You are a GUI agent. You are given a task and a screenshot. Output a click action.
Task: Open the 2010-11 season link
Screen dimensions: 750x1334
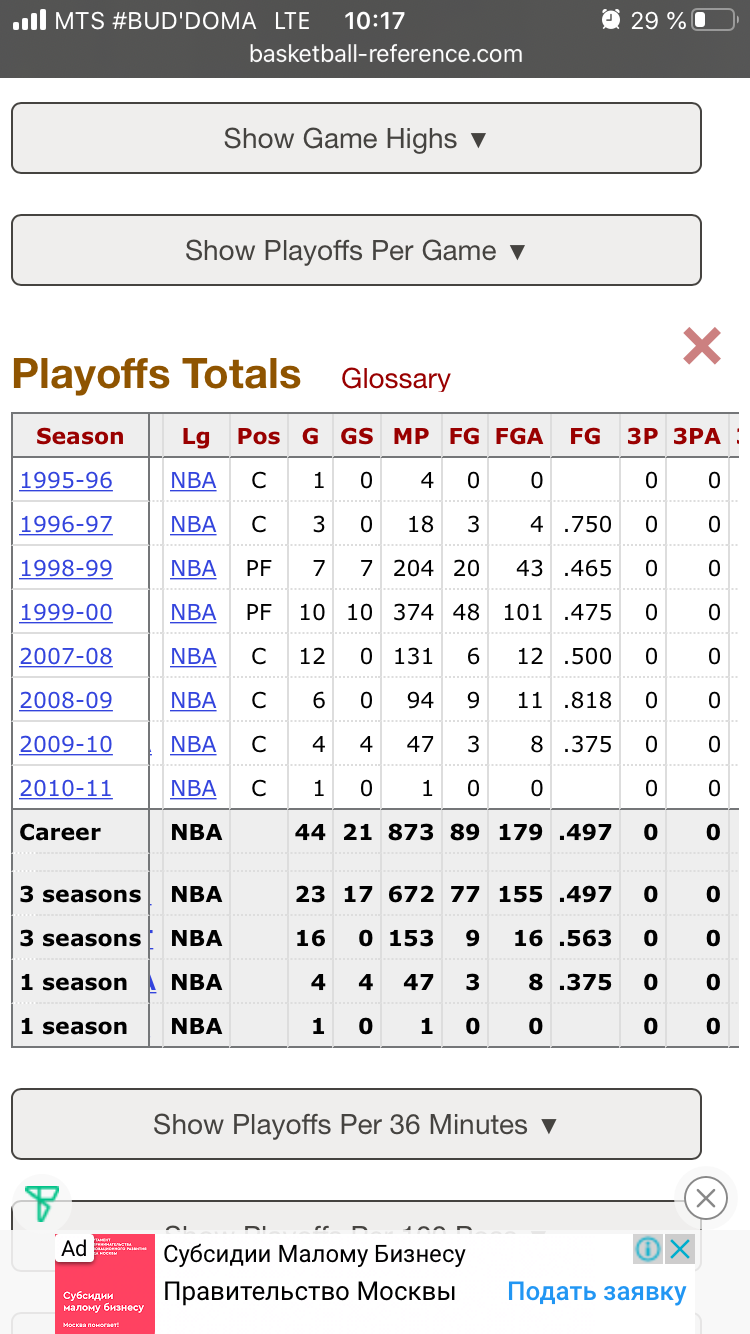pos(66,789)
